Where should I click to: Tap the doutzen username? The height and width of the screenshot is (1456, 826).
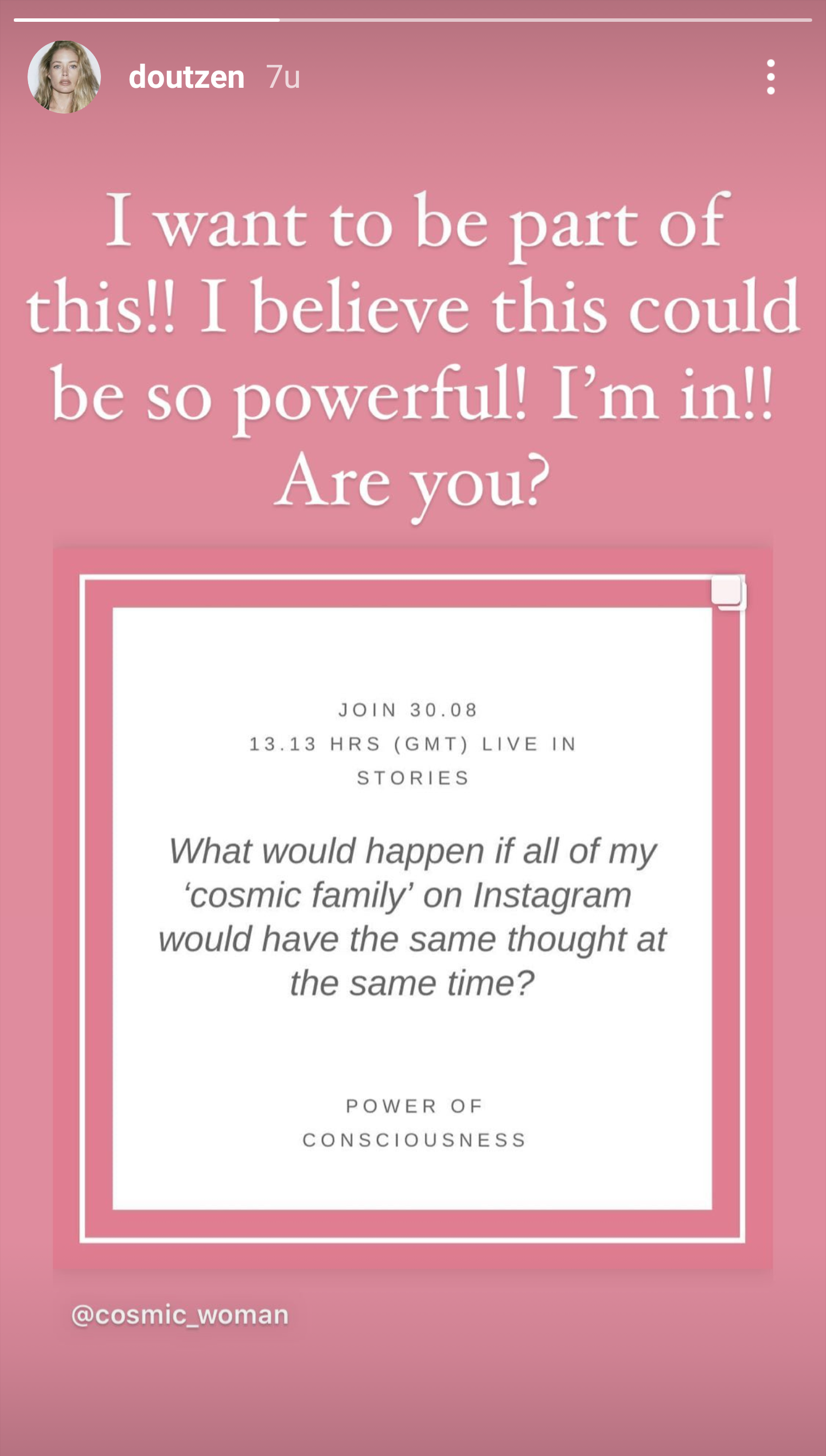(186, 77)
